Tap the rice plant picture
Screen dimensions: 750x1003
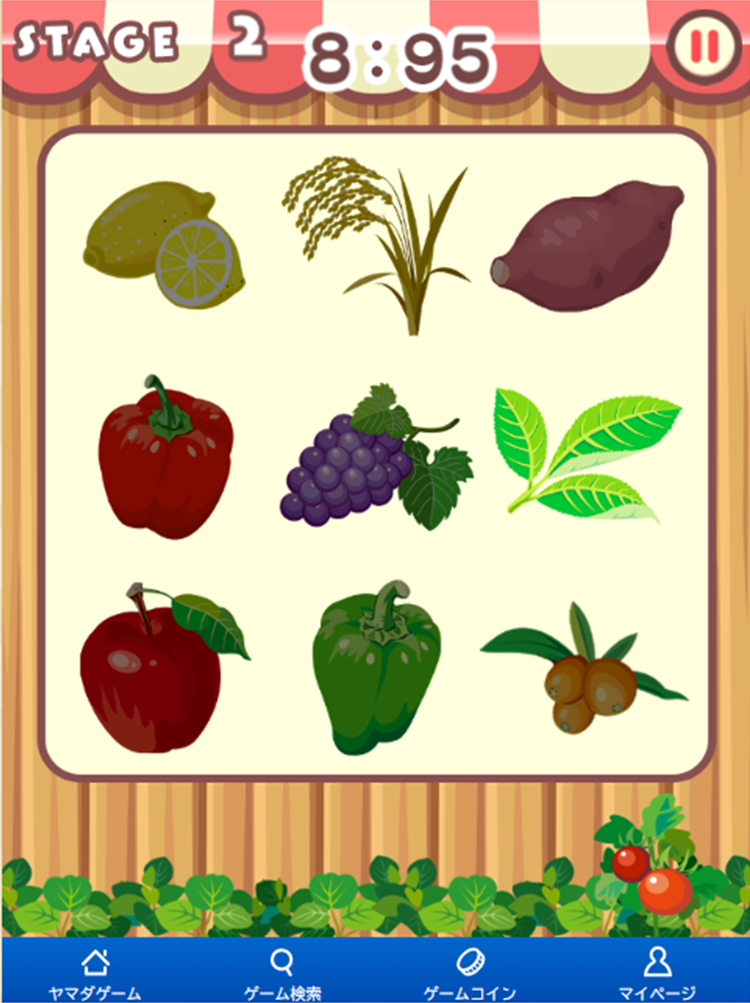click(380, 245)
